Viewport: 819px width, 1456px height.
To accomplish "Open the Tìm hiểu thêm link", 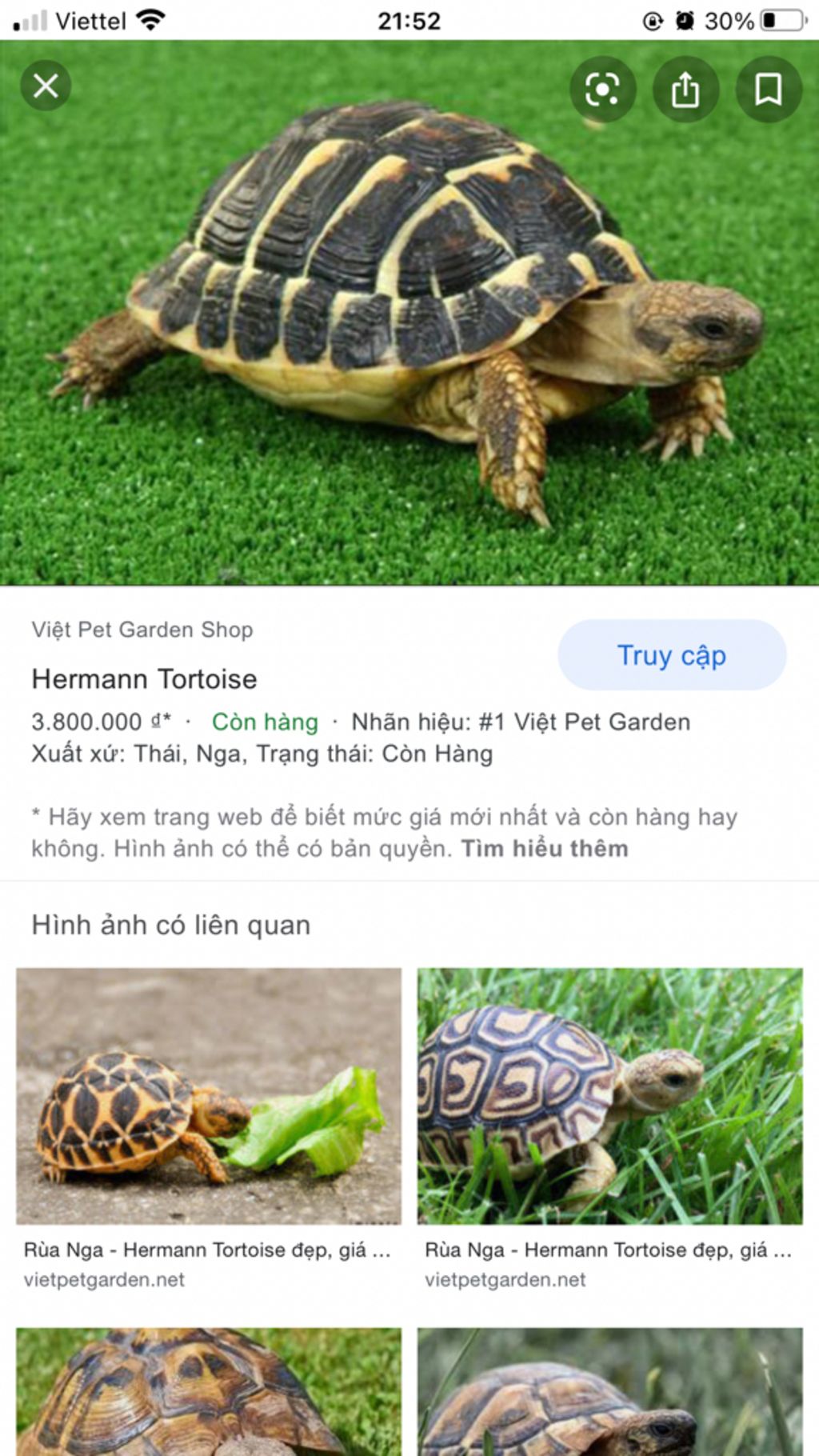I will click(545, 848).
